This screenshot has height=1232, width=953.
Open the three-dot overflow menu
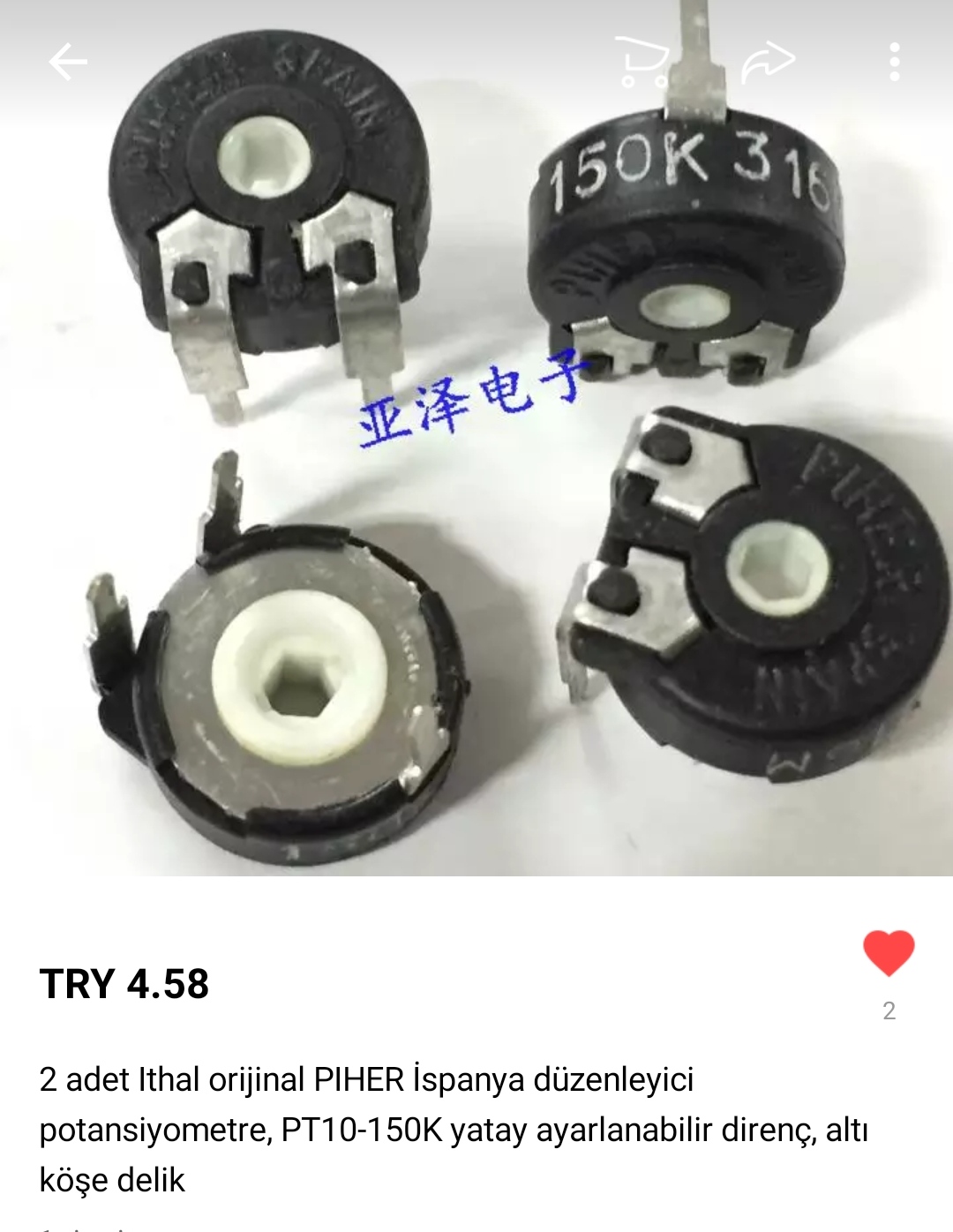(895, 62)
